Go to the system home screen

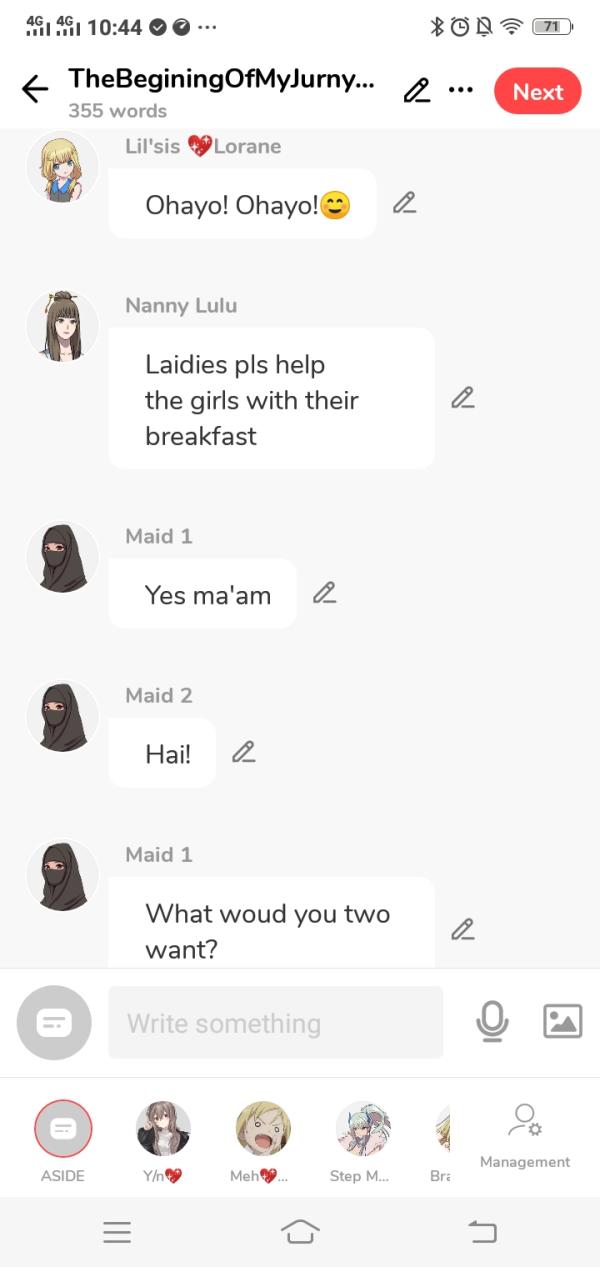(300, 1233)
